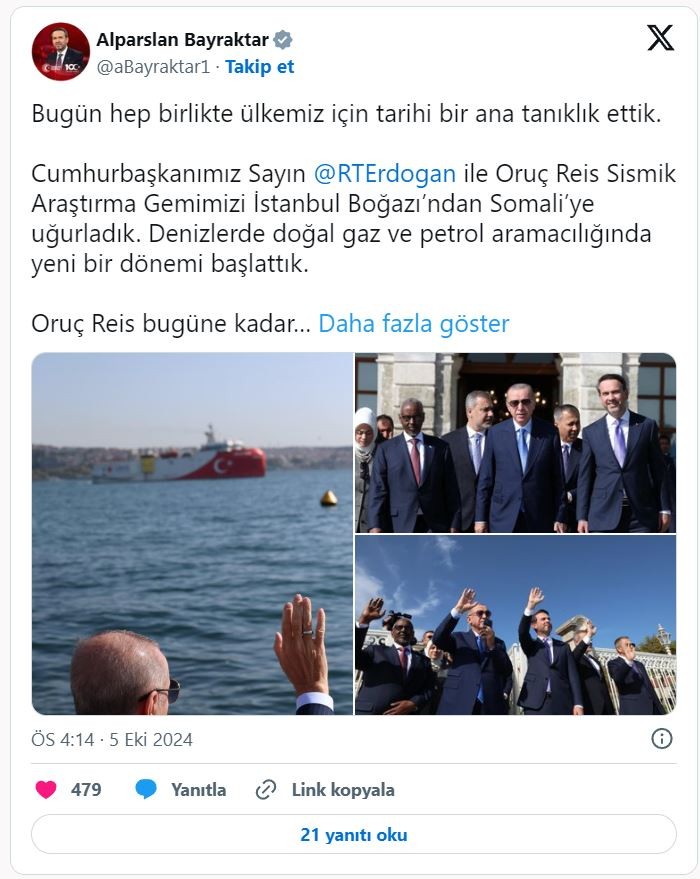Open the X logo link
700x879 pixels.
tap(659, 38)
